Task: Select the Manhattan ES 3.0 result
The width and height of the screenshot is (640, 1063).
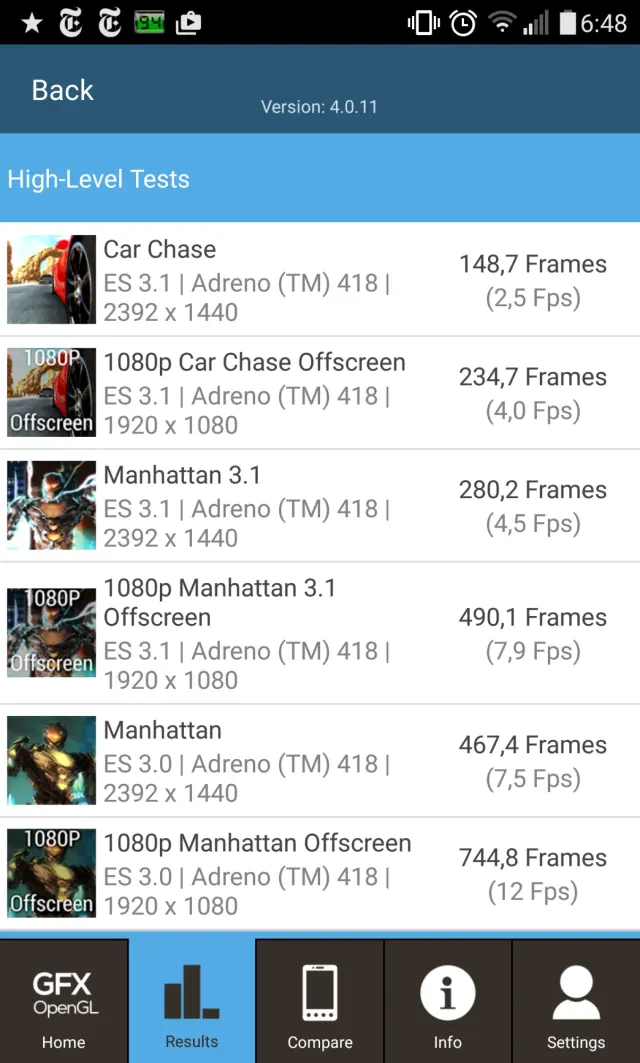Action: (320, 761)
